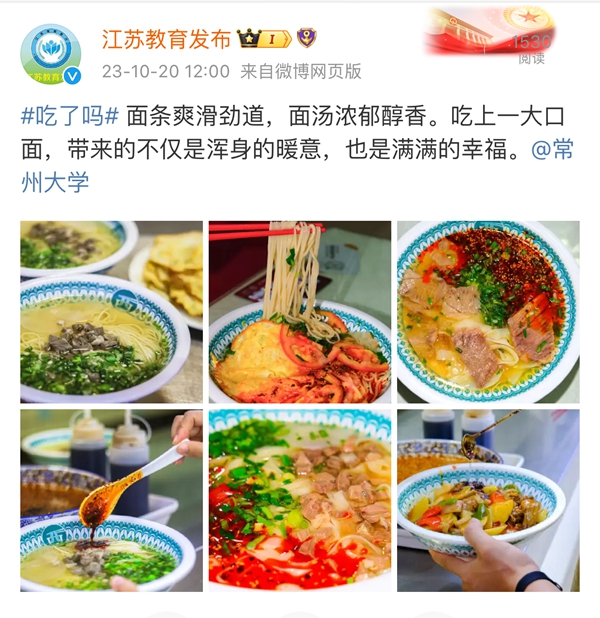Open the photo of hand holding pepper bowl

click(488, 499)
